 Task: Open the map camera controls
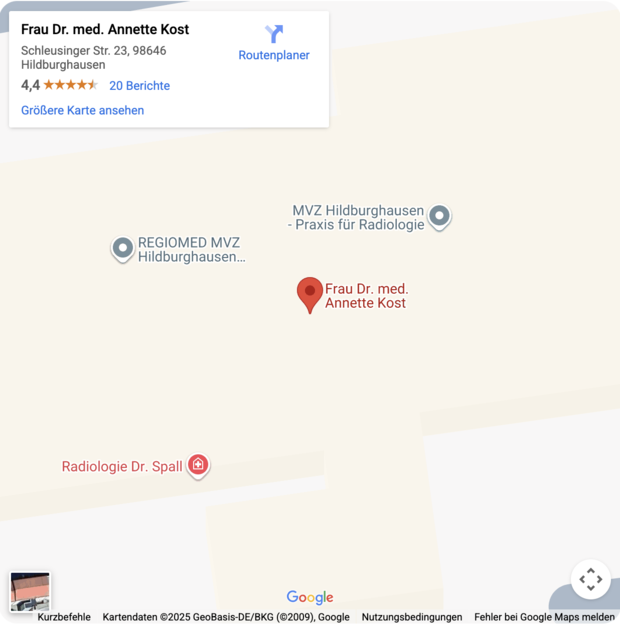coord(590,579)
